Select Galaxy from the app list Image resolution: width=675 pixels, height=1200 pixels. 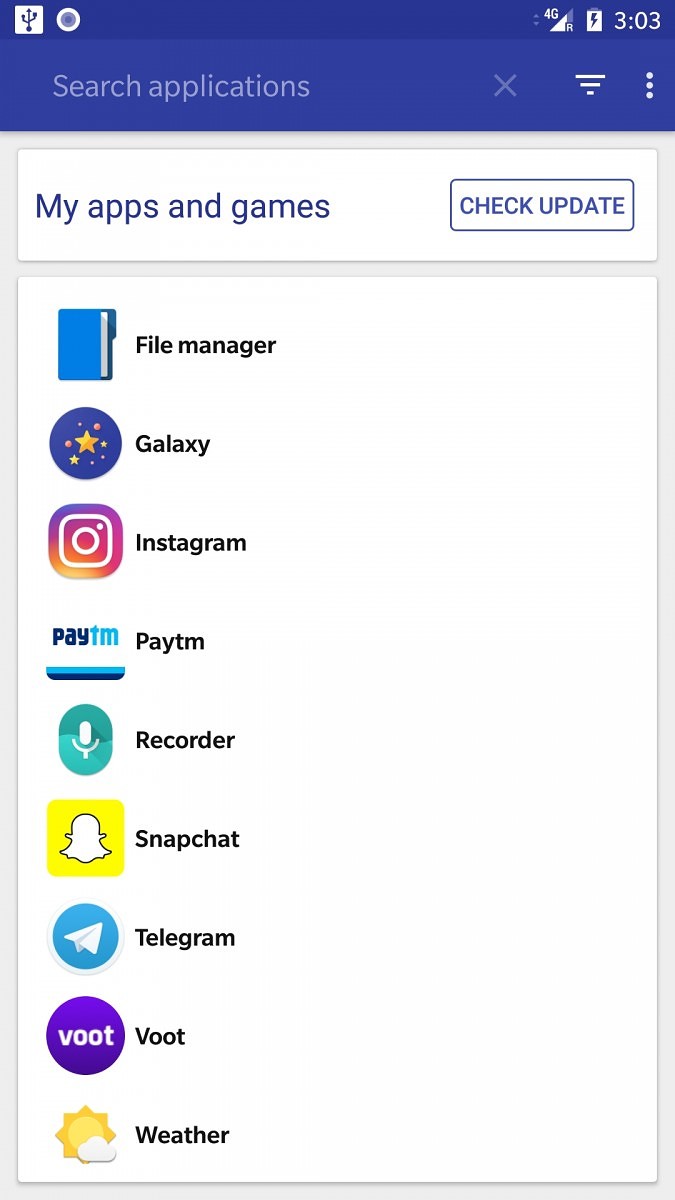(x=337, y=444)
